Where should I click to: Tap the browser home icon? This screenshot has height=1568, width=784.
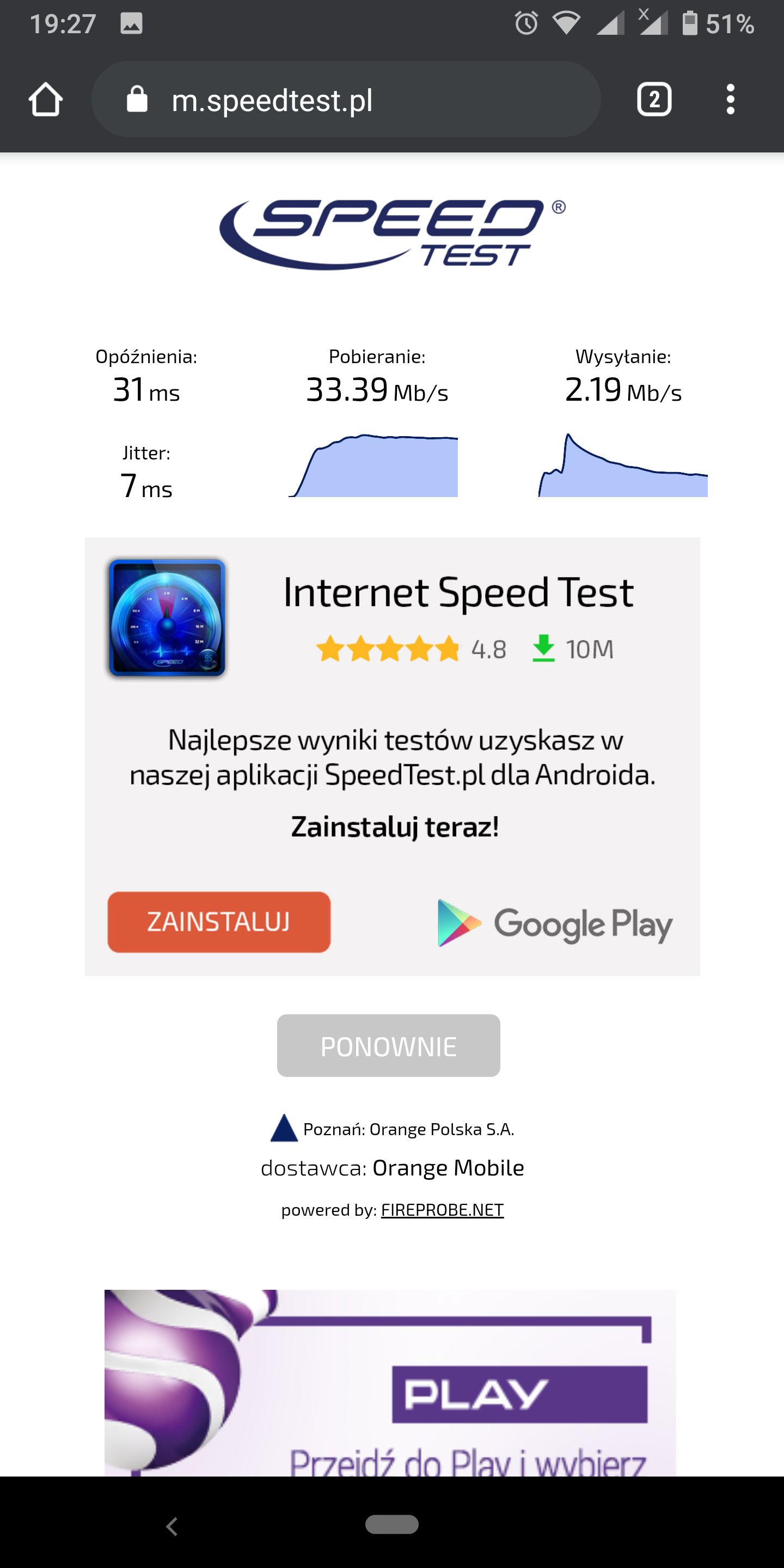pos(46,99)
